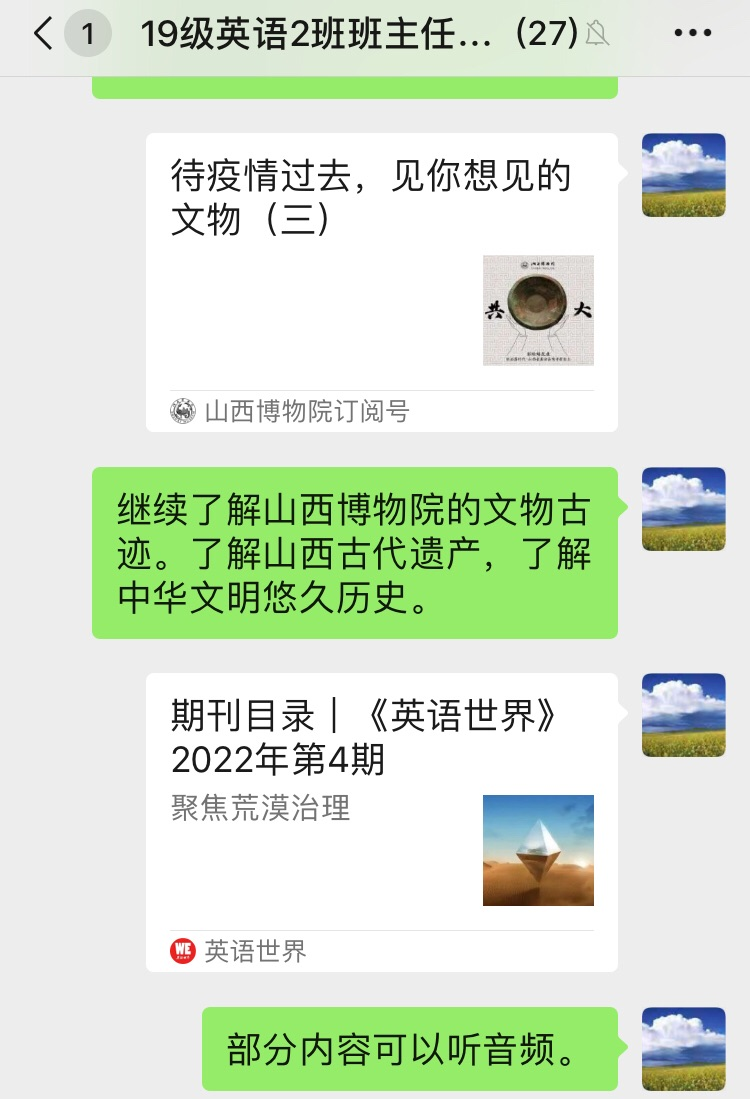Click the avatar beside the green museum message
The image size is (750, 1099).
click(x=683, y=510)
